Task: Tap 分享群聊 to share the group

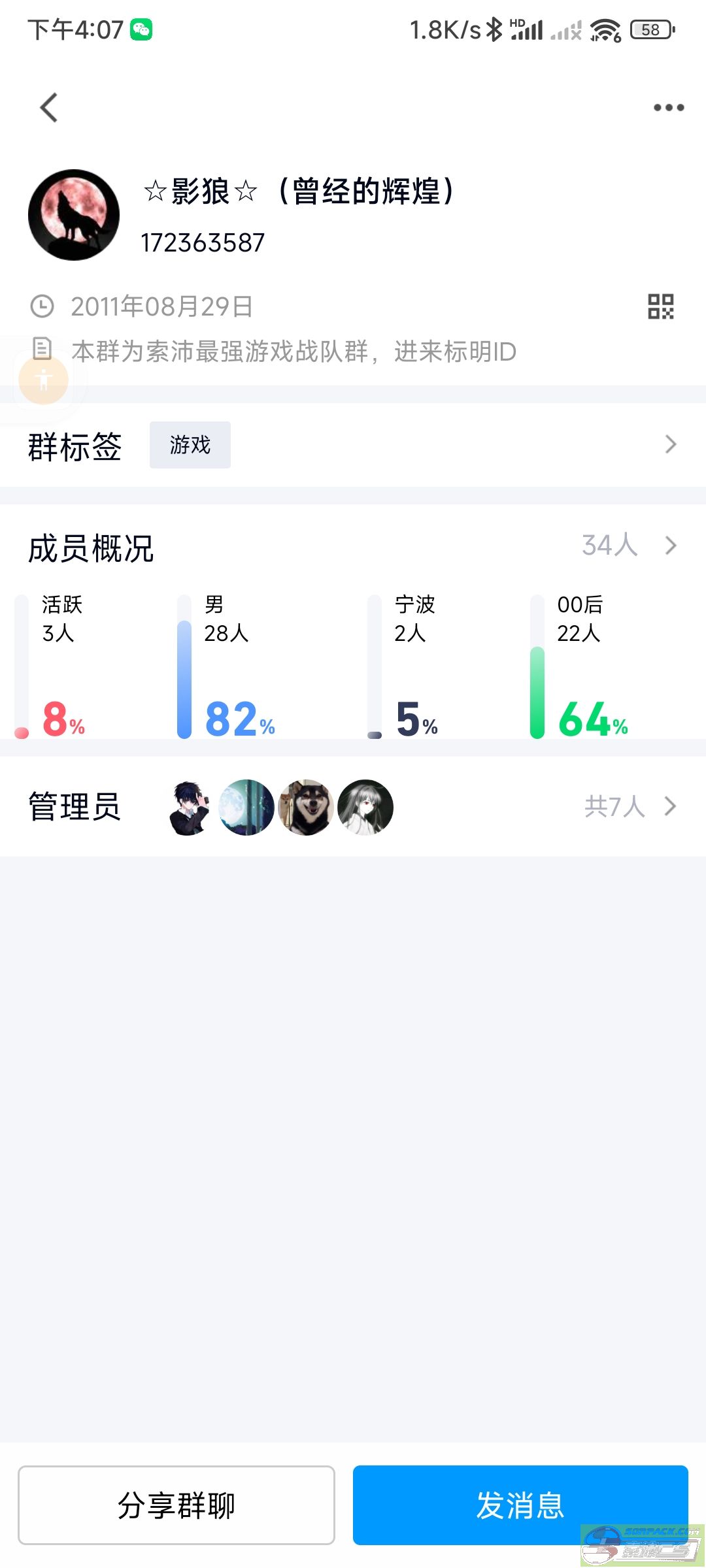Action: (x=176, y=1505)
